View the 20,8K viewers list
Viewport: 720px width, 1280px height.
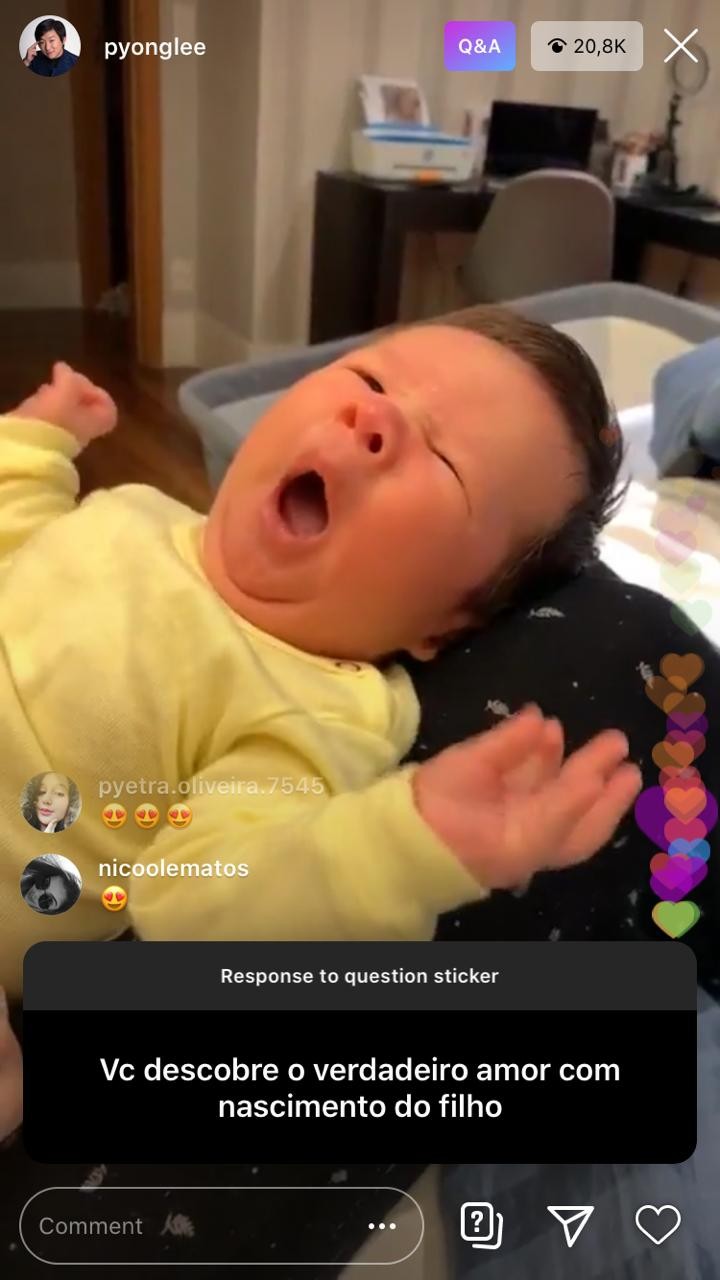(x=587, y=46)
